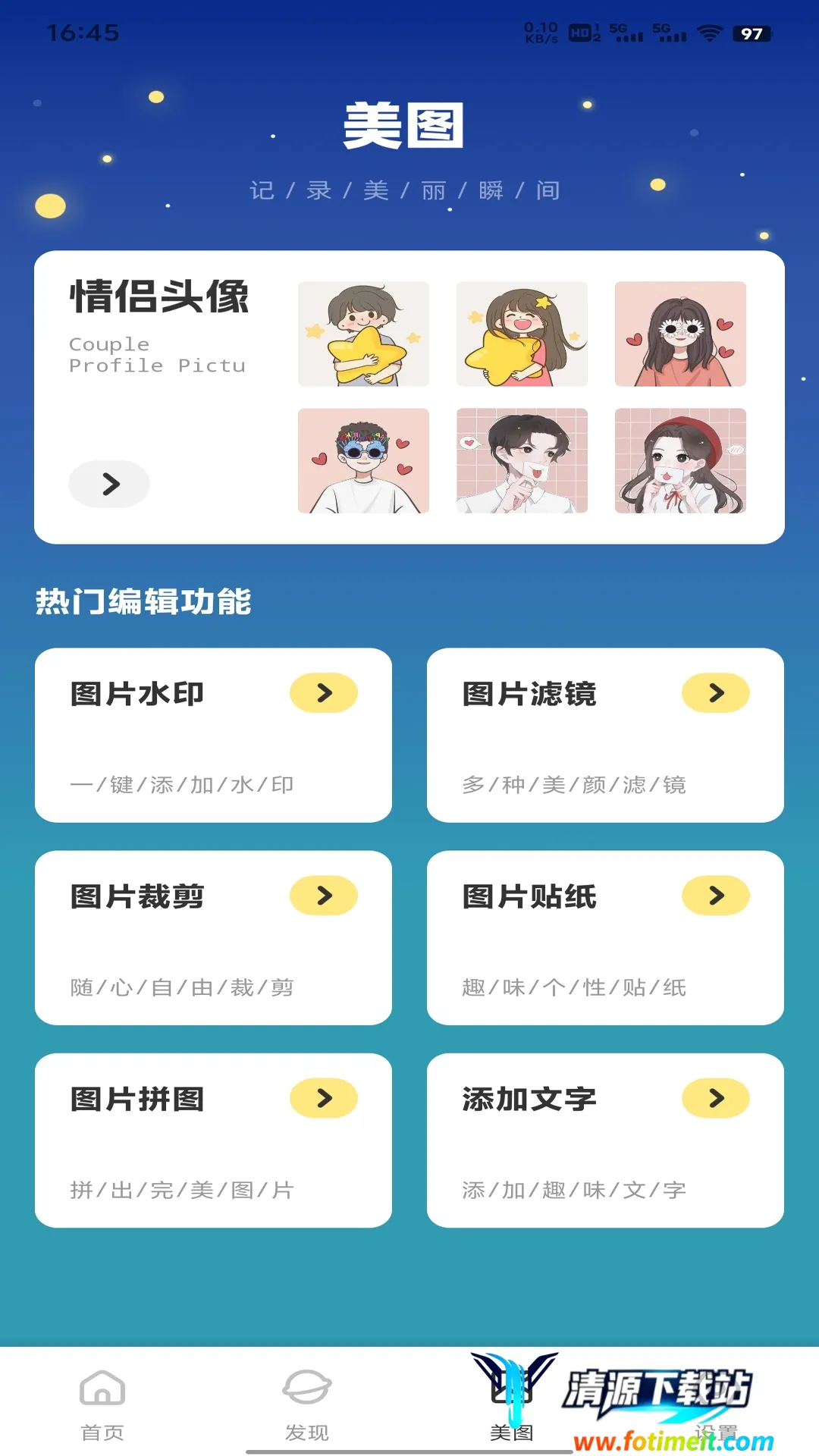Choose the boy with sunglasses avatar
Image resolution: width=819 pixels, height=1456 pixels.
coord(363,460)
